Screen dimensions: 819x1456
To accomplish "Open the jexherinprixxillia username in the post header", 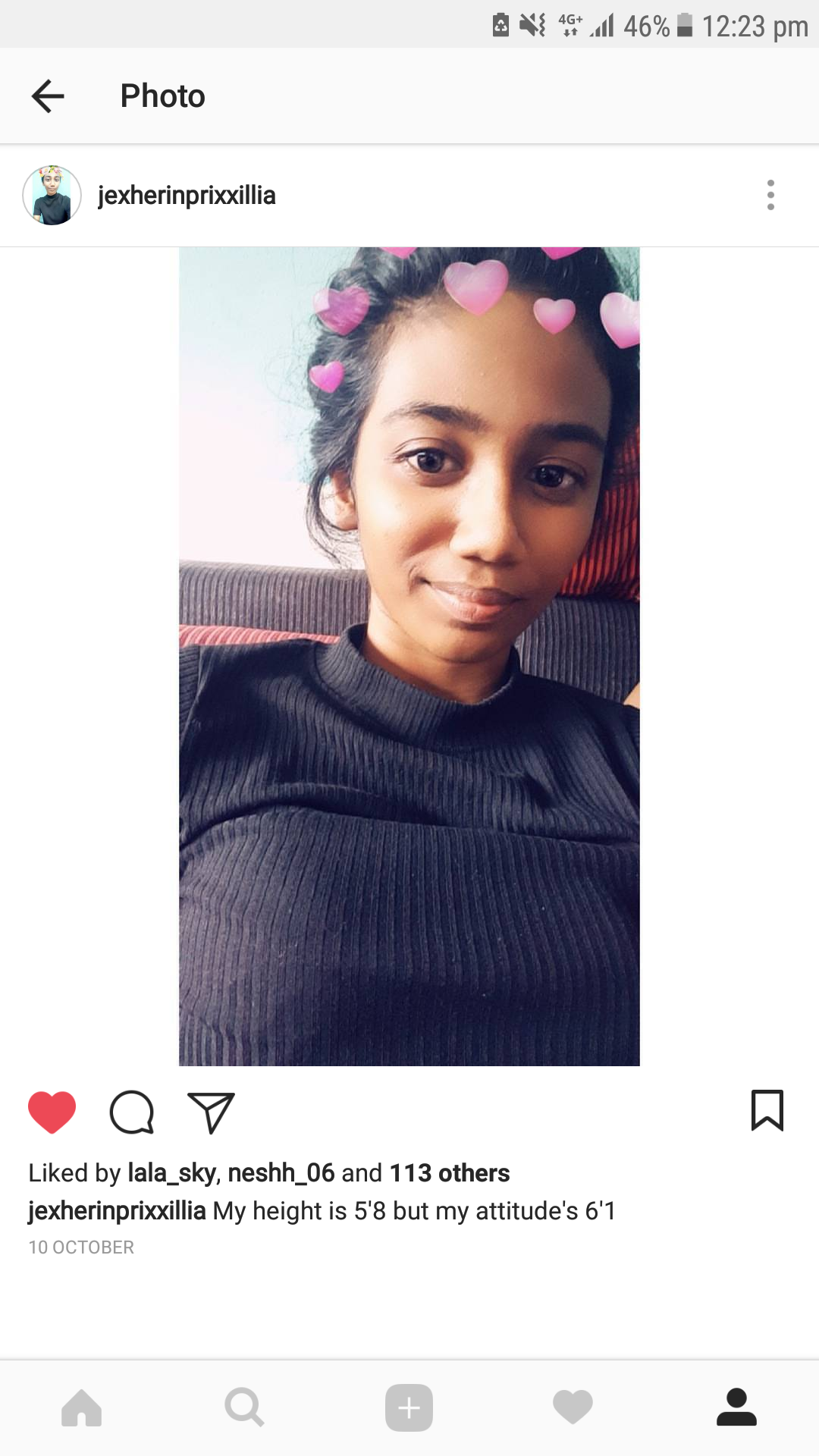I will [187, 195].
